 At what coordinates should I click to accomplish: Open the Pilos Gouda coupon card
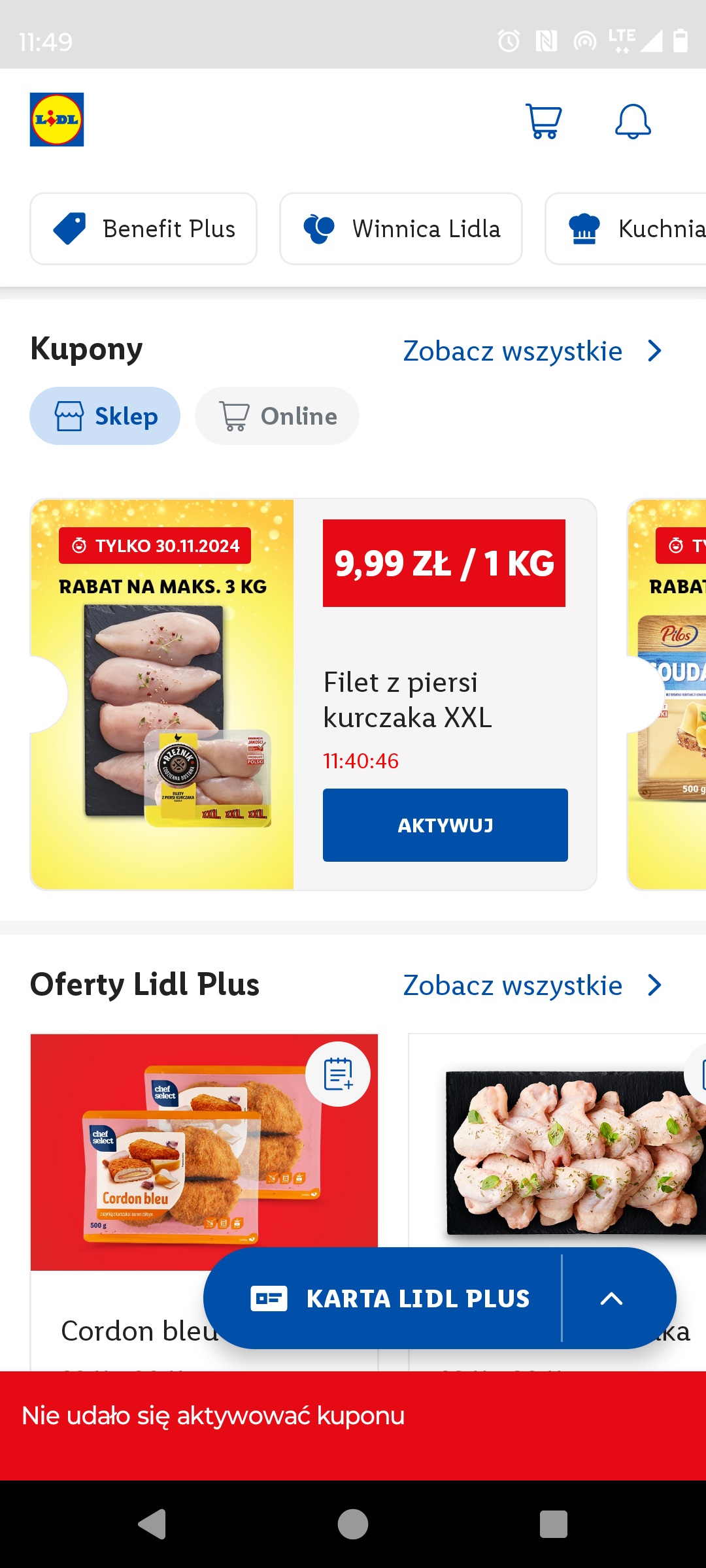[666, 694]
